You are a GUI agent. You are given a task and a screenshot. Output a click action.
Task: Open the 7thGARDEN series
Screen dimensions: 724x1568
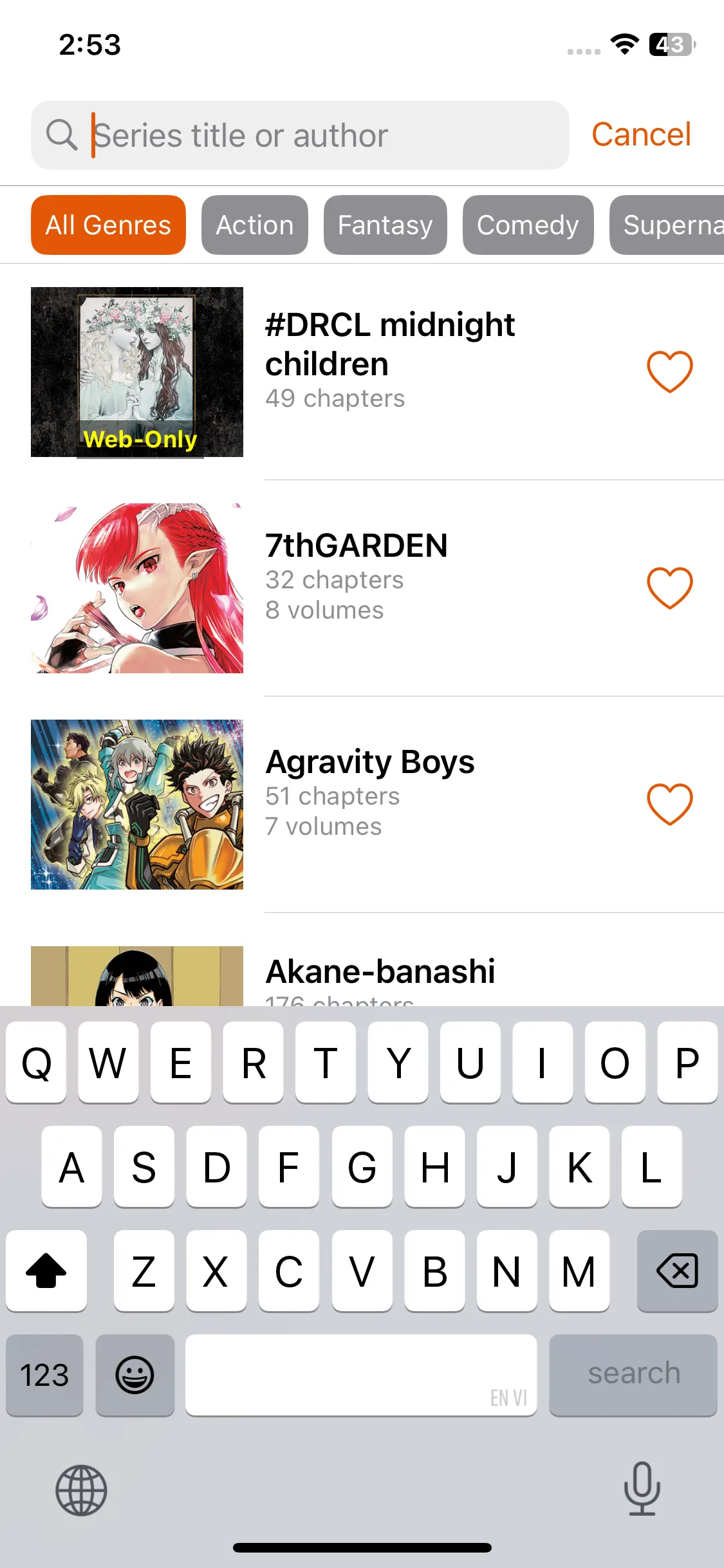[356, 546]
